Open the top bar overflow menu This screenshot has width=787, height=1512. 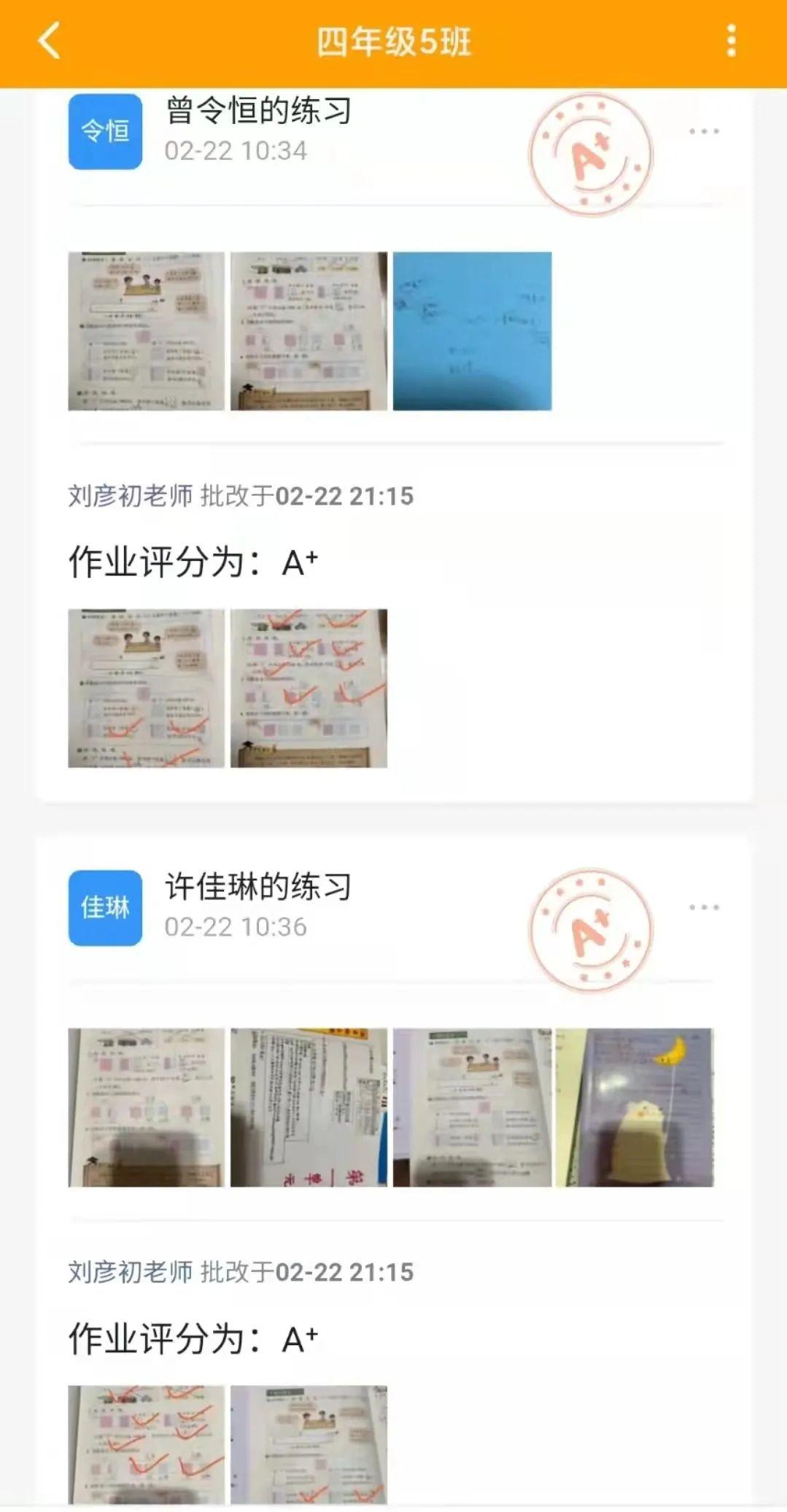(x=731, y=41)
